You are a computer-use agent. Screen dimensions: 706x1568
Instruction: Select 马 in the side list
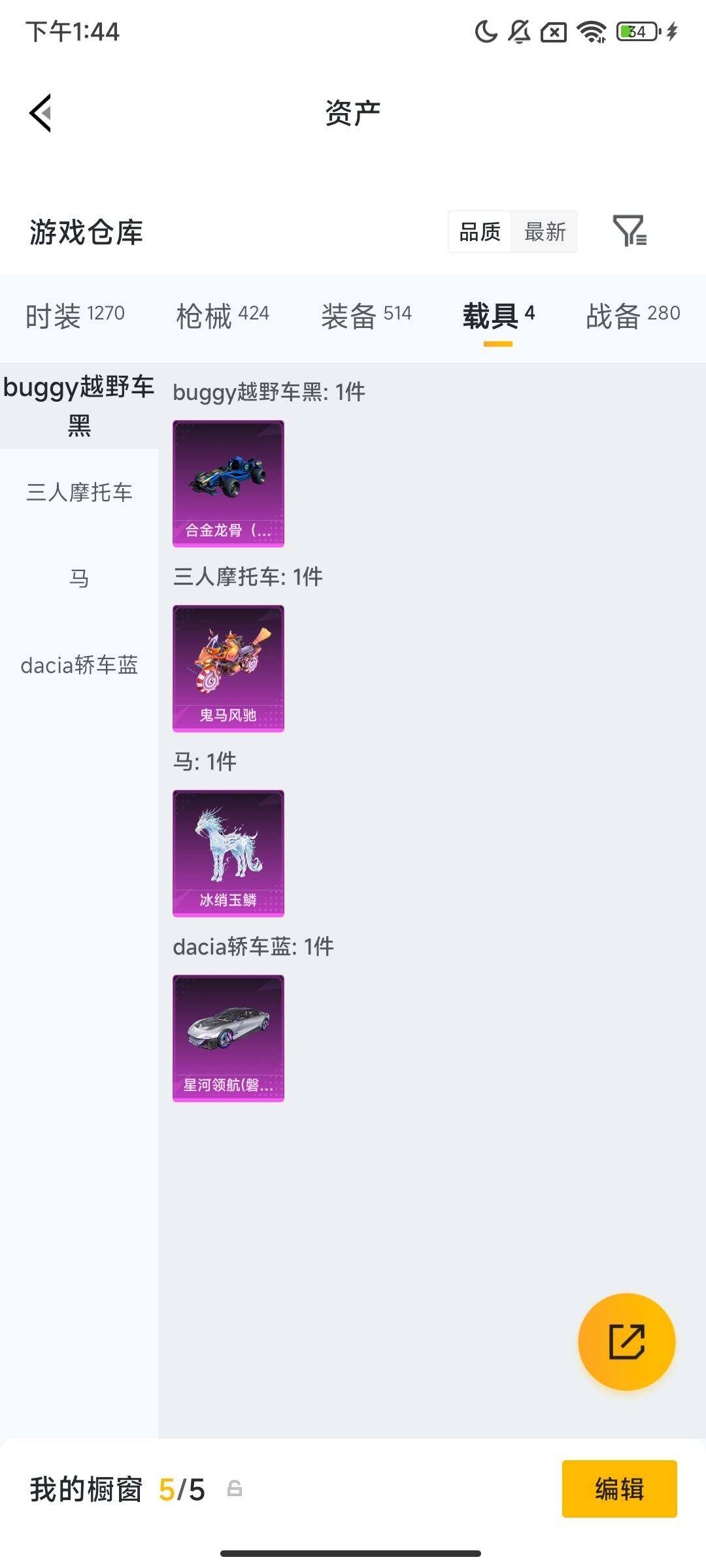point(79,578)
